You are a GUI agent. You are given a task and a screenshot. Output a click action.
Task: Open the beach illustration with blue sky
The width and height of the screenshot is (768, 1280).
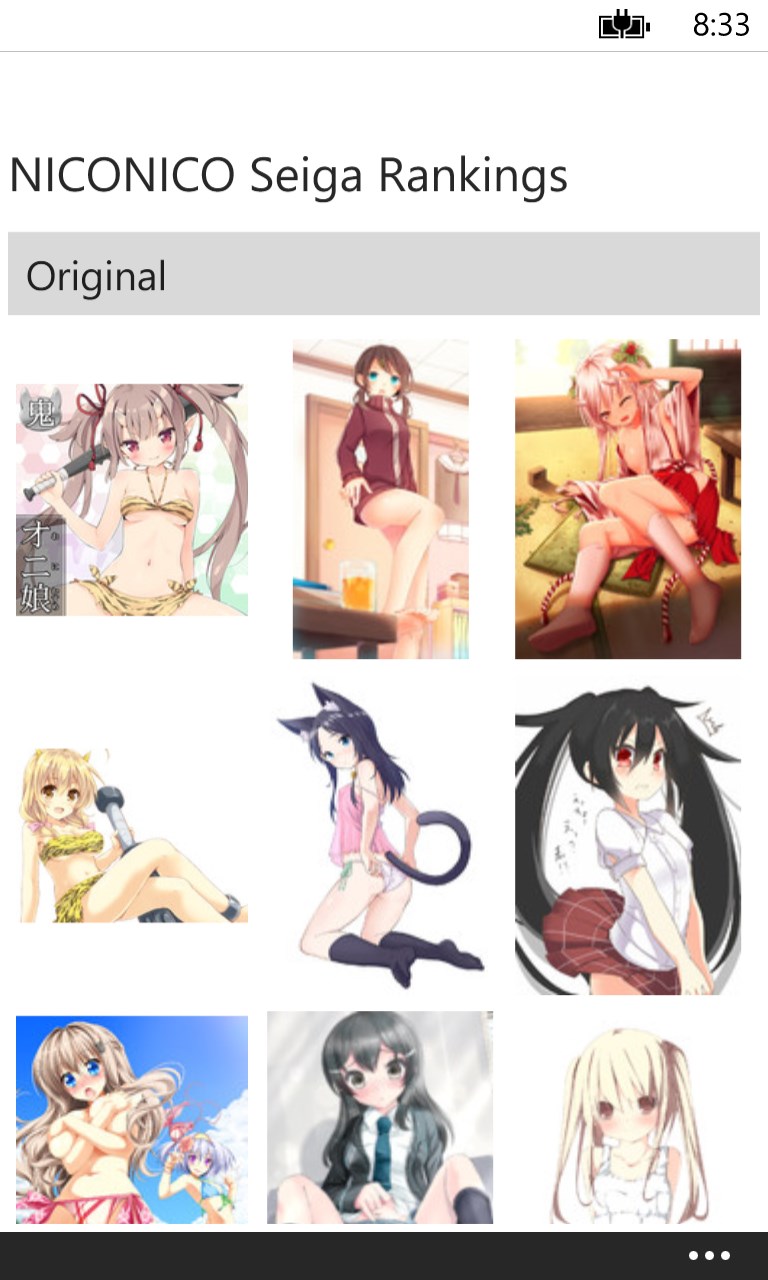point(132,1120)
